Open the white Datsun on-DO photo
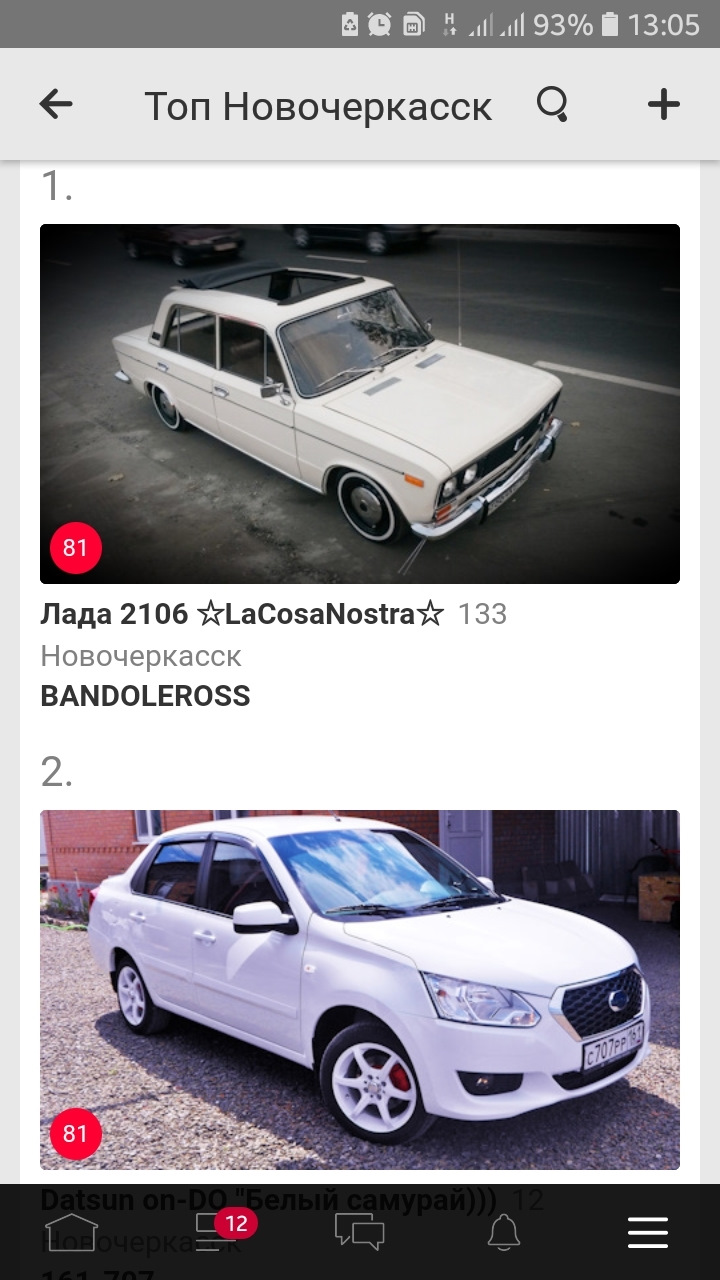The height and width of the screenshot is (1280, 720). (x=360, y=989)
